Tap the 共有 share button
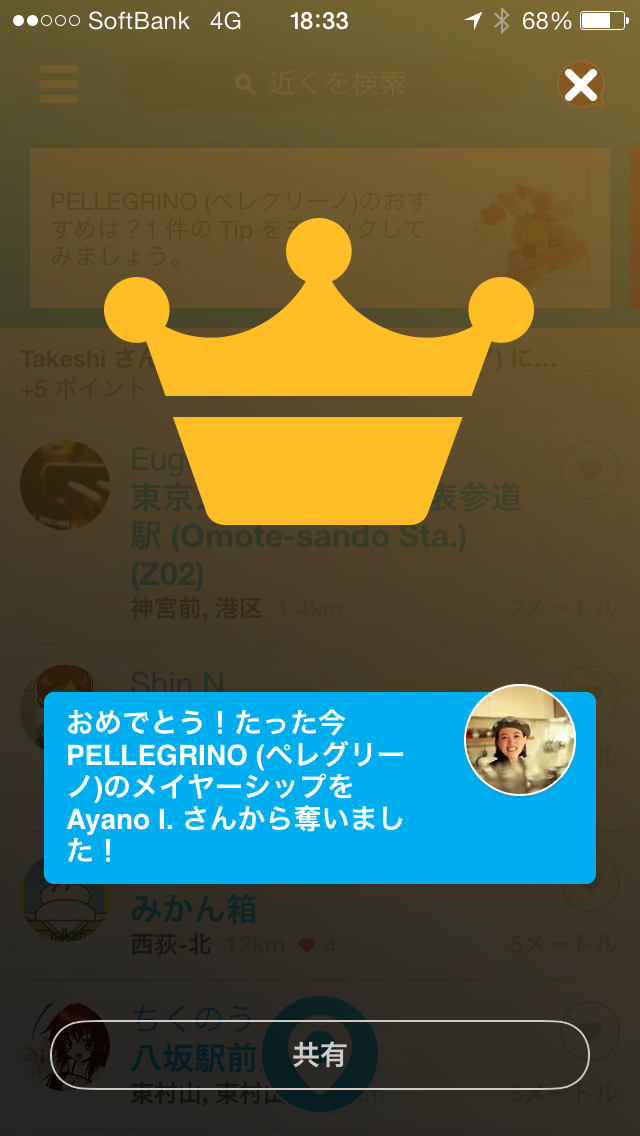The width and height of the screenshot is (640, 1136). tap(320, 1055)
